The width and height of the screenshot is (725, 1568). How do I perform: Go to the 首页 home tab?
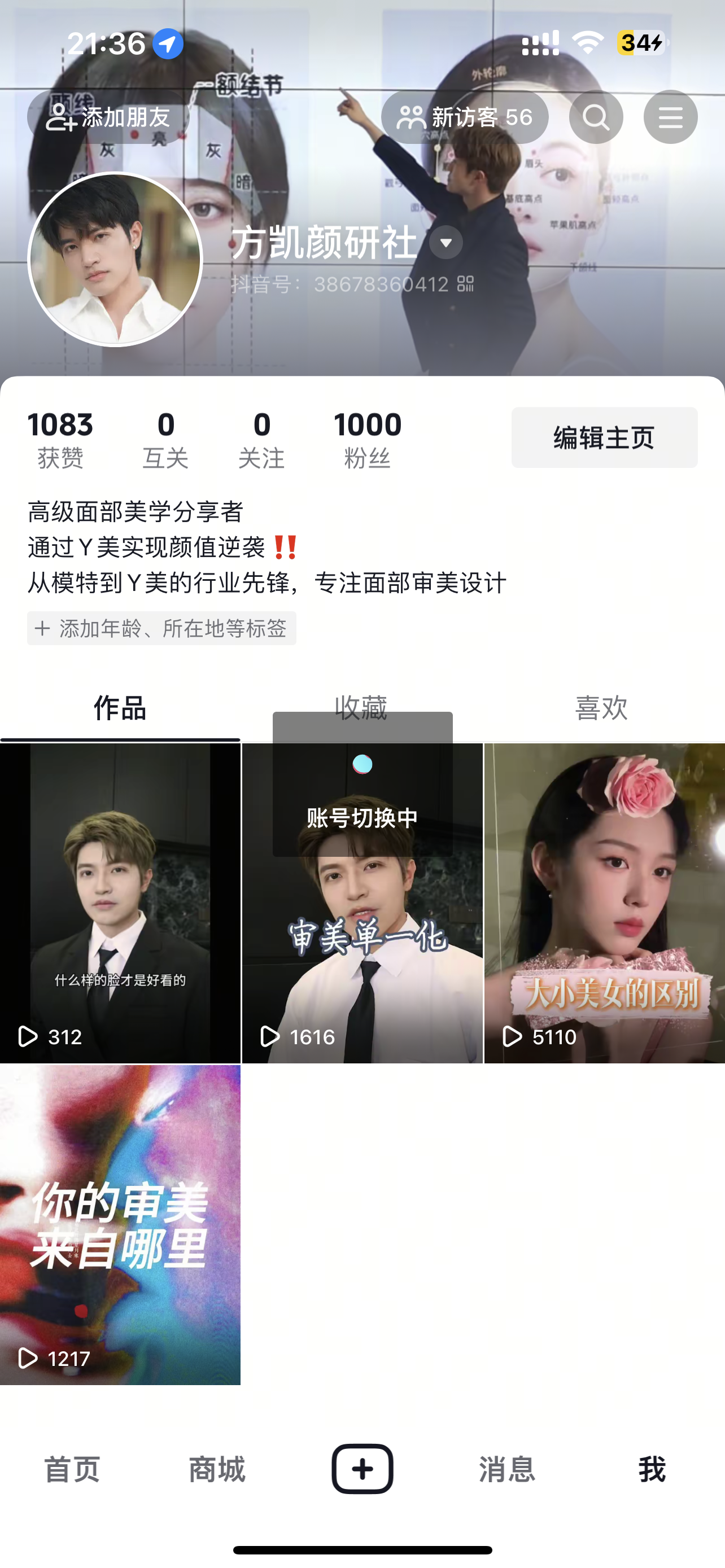tap(72, 1469)
